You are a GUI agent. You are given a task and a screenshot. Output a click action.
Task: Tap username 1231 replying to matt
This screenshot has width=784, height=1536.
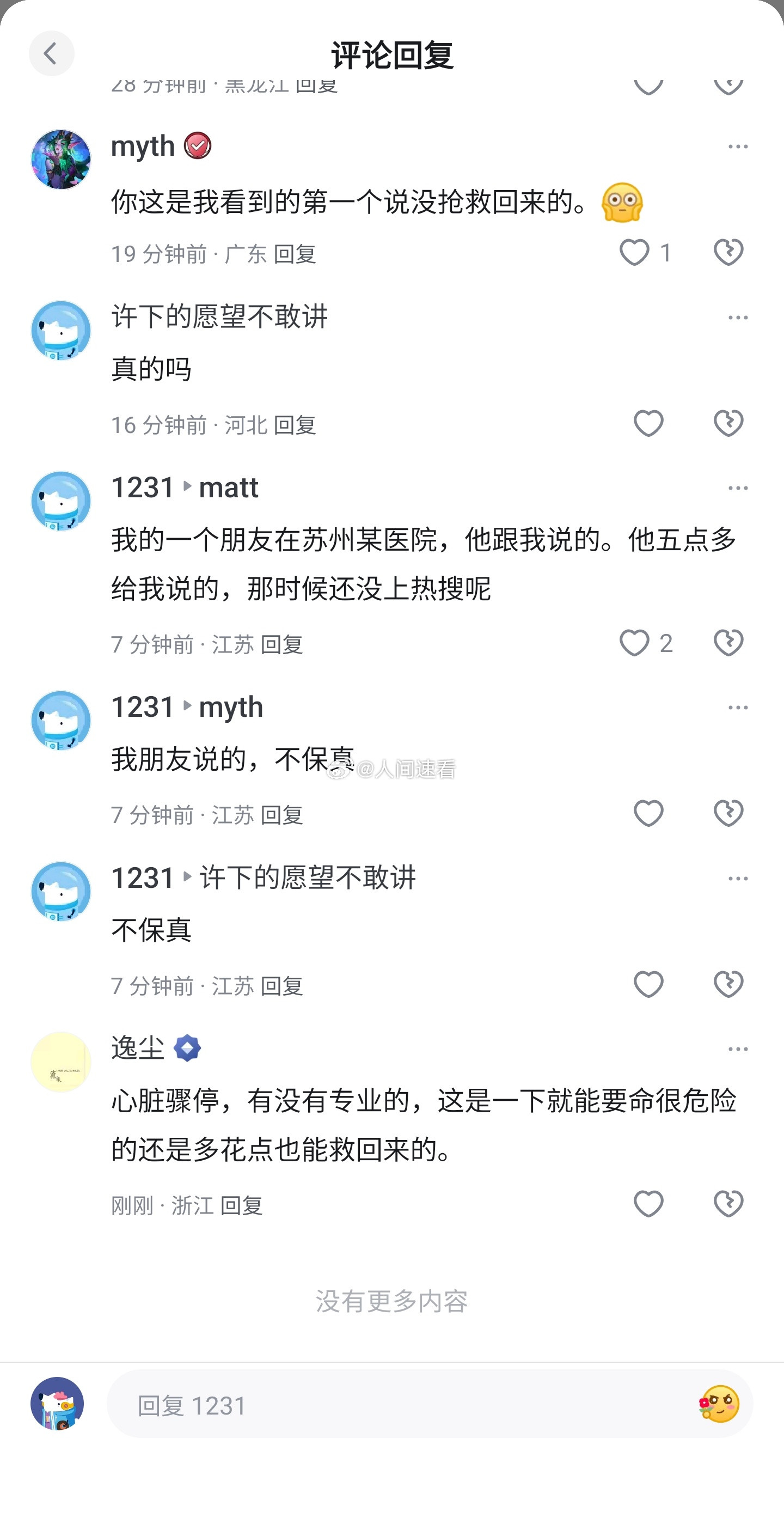click(x=142, y=487)
